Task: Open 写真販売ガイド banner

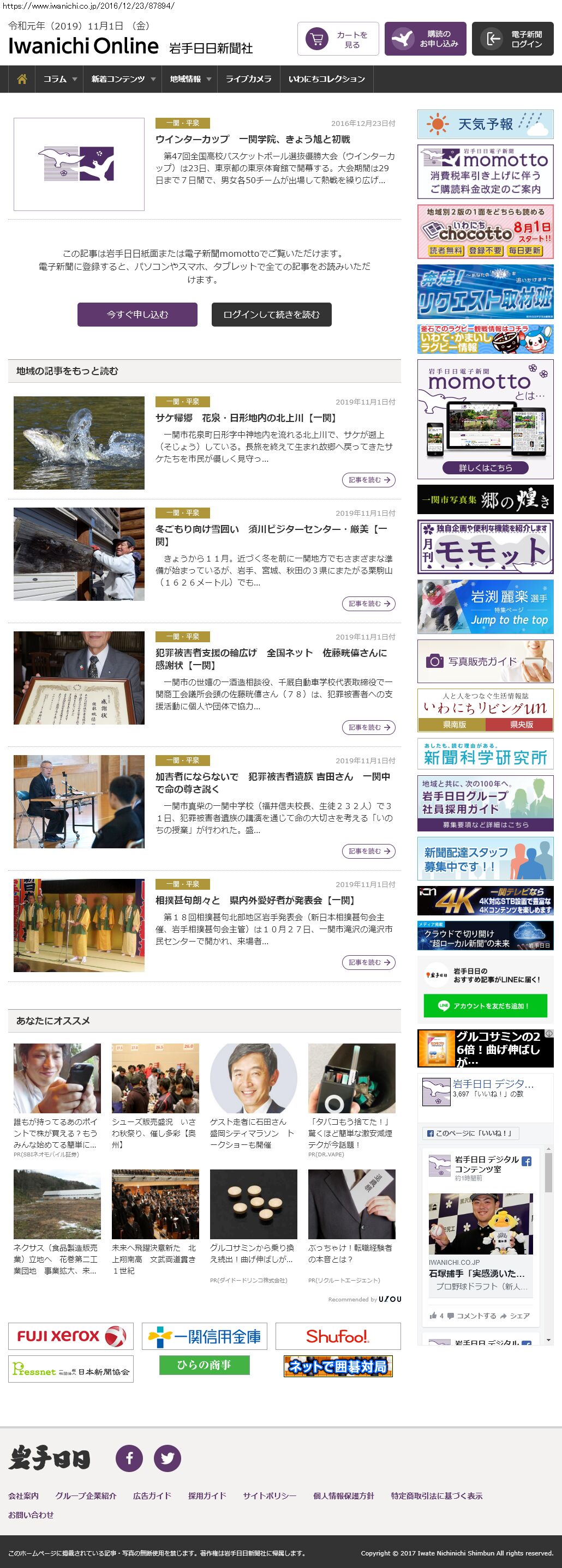Action: 485,661
